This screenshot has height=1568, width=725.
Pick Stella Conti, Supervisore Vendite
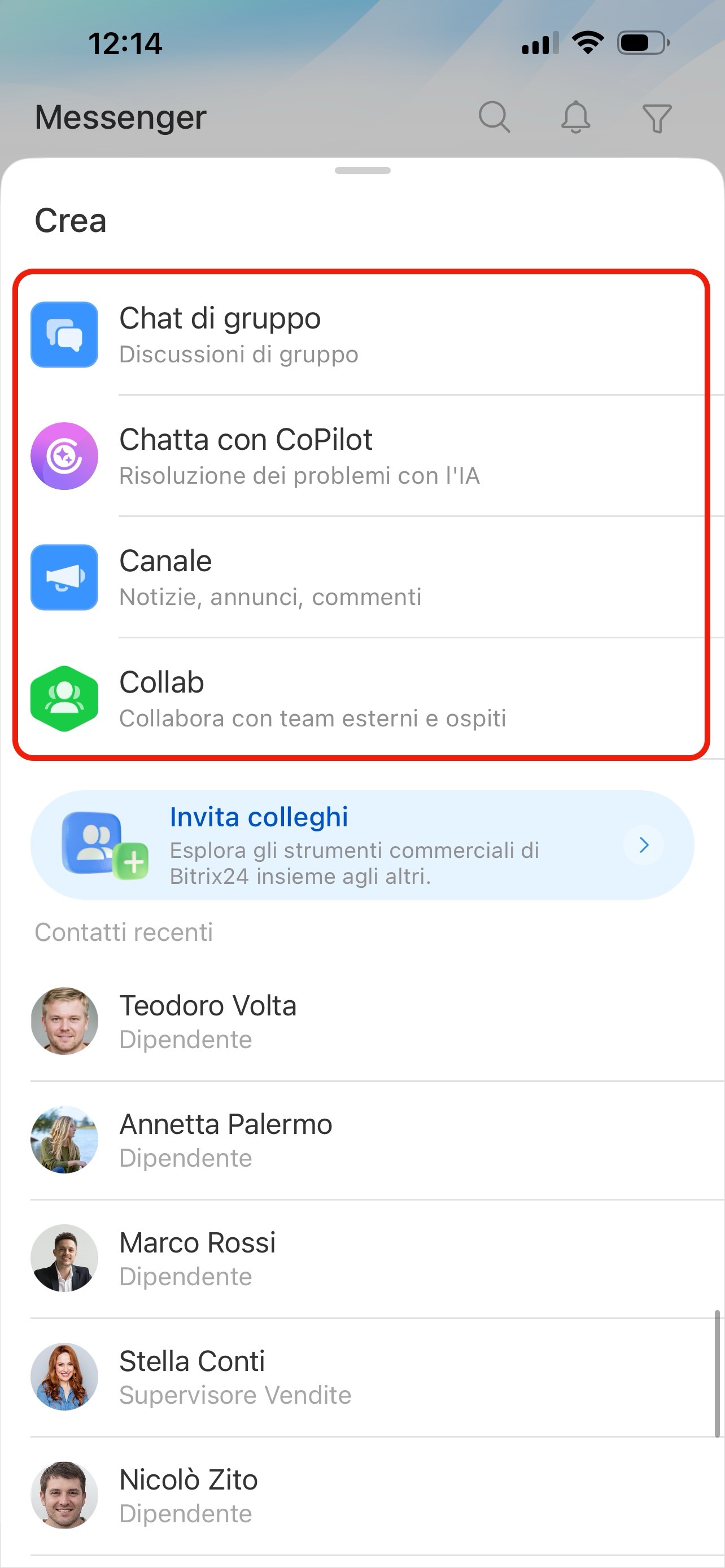tap(363, 1377)
